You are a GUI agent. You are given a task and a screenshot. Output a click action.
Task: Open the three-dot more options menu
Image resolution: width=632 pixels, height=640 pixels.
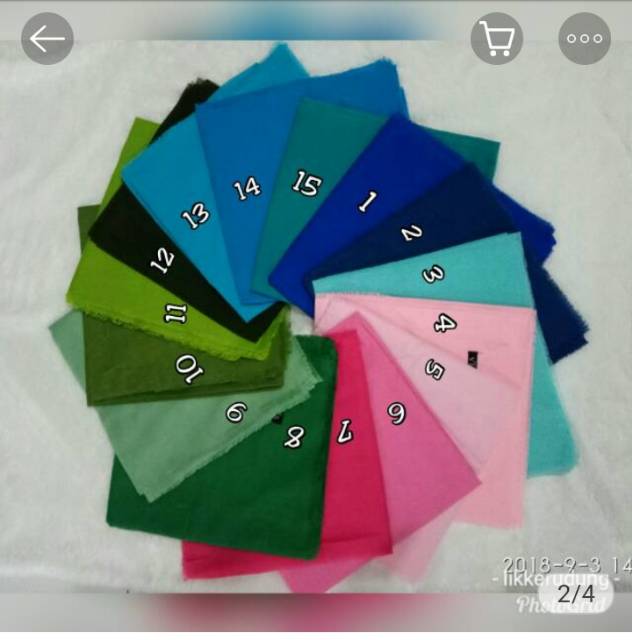point(584,39)
